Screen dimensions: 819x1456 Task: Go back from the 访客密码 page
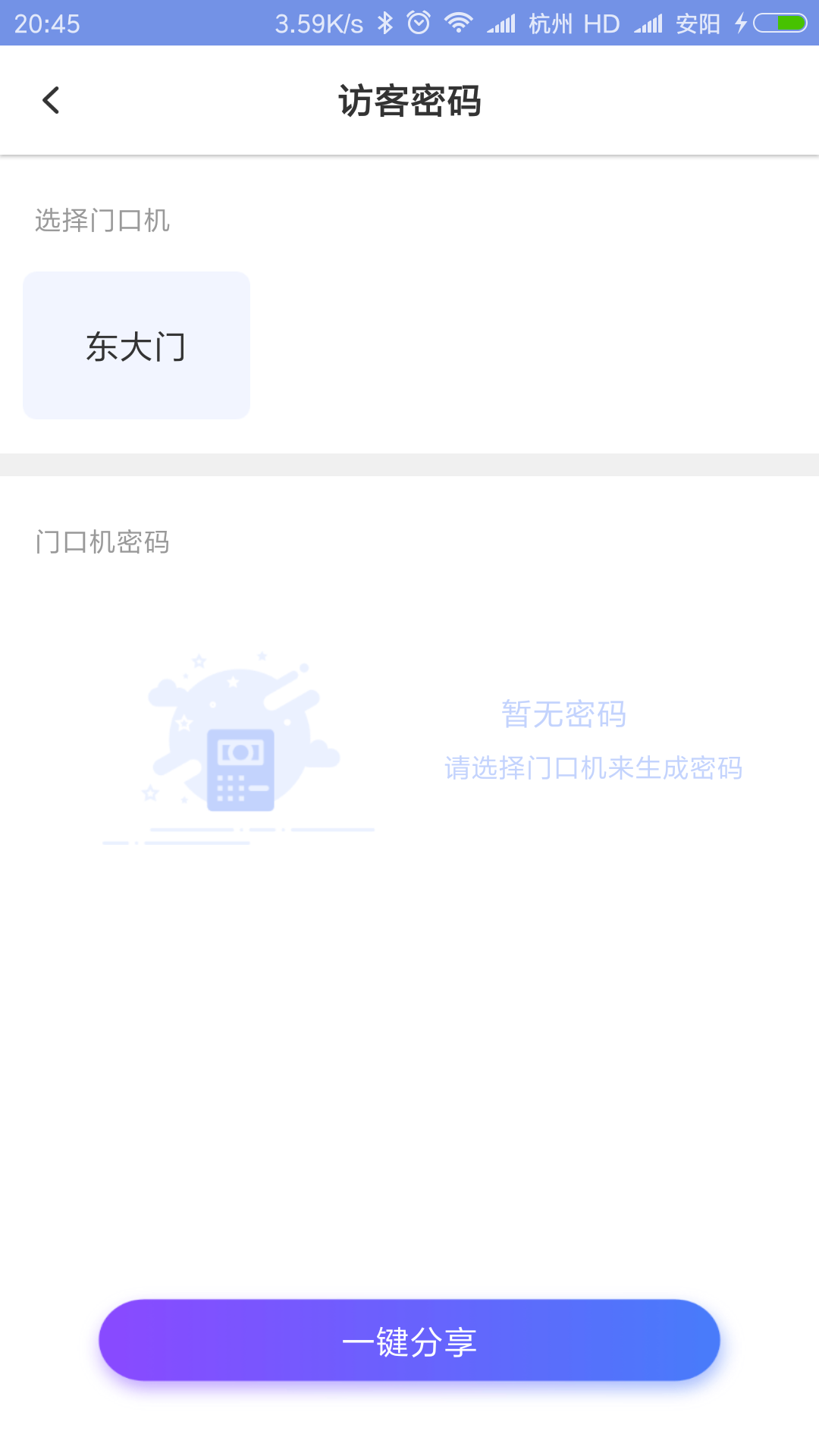(x=51, y=100)
